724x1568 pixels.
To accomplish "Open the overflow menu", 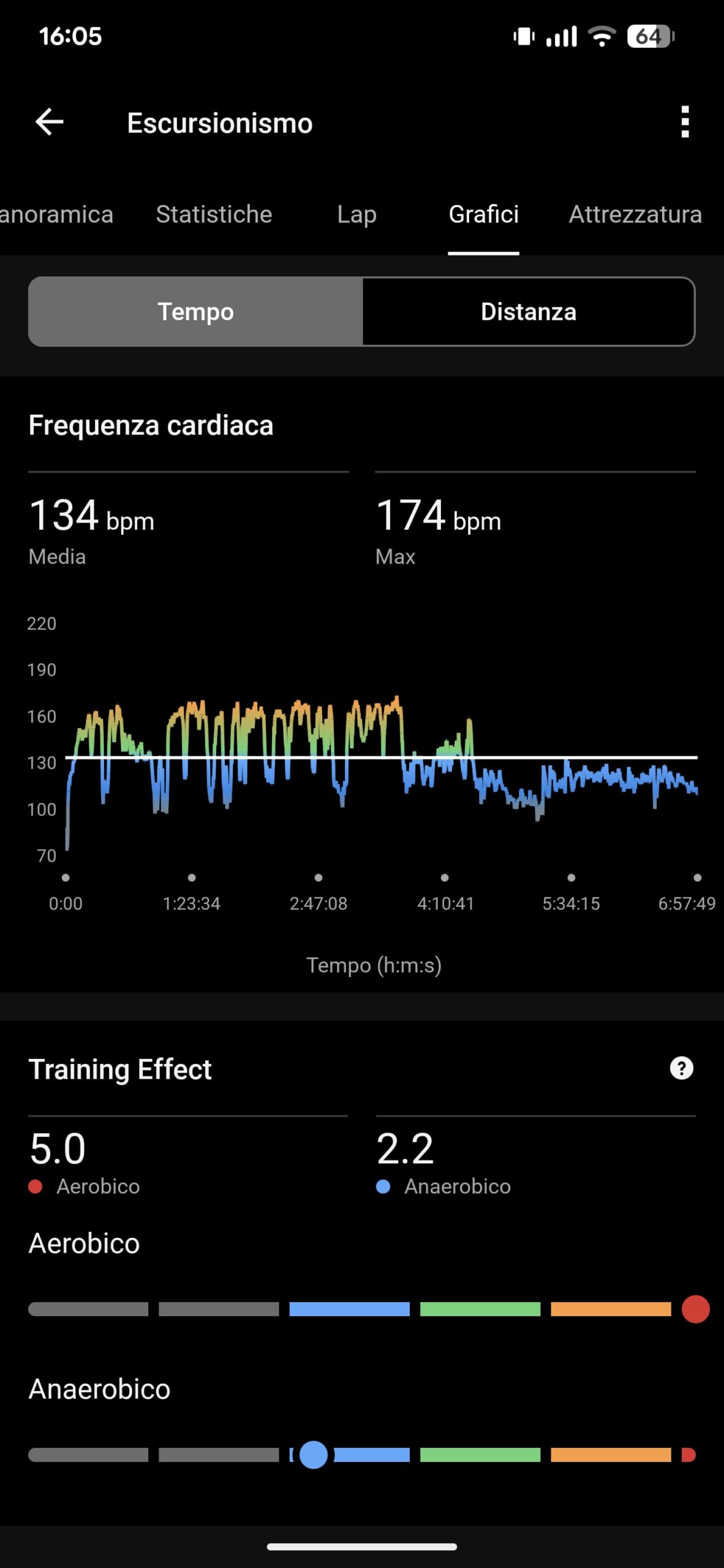I will pos(684,122).
